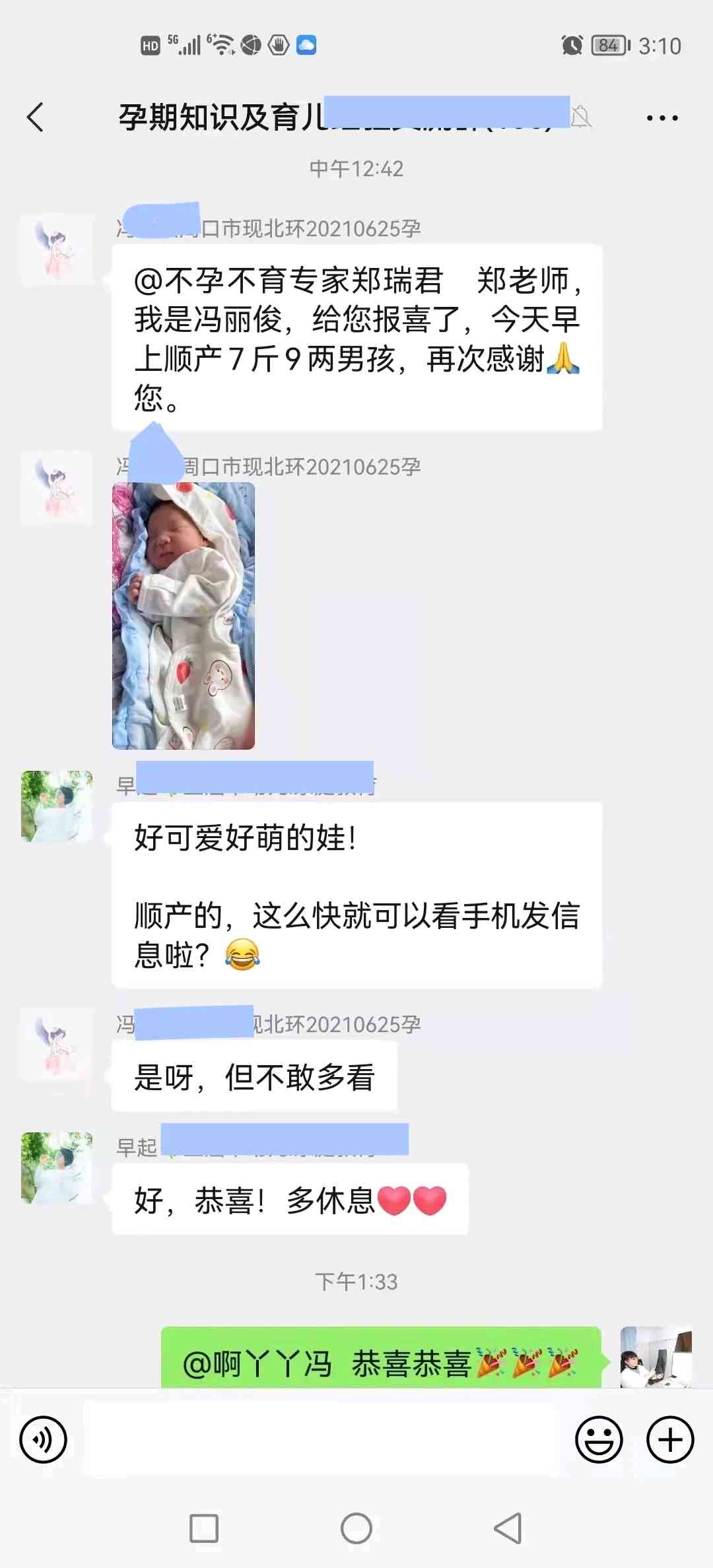
Task: Go back to the chat list
Action: coord(36,117)
